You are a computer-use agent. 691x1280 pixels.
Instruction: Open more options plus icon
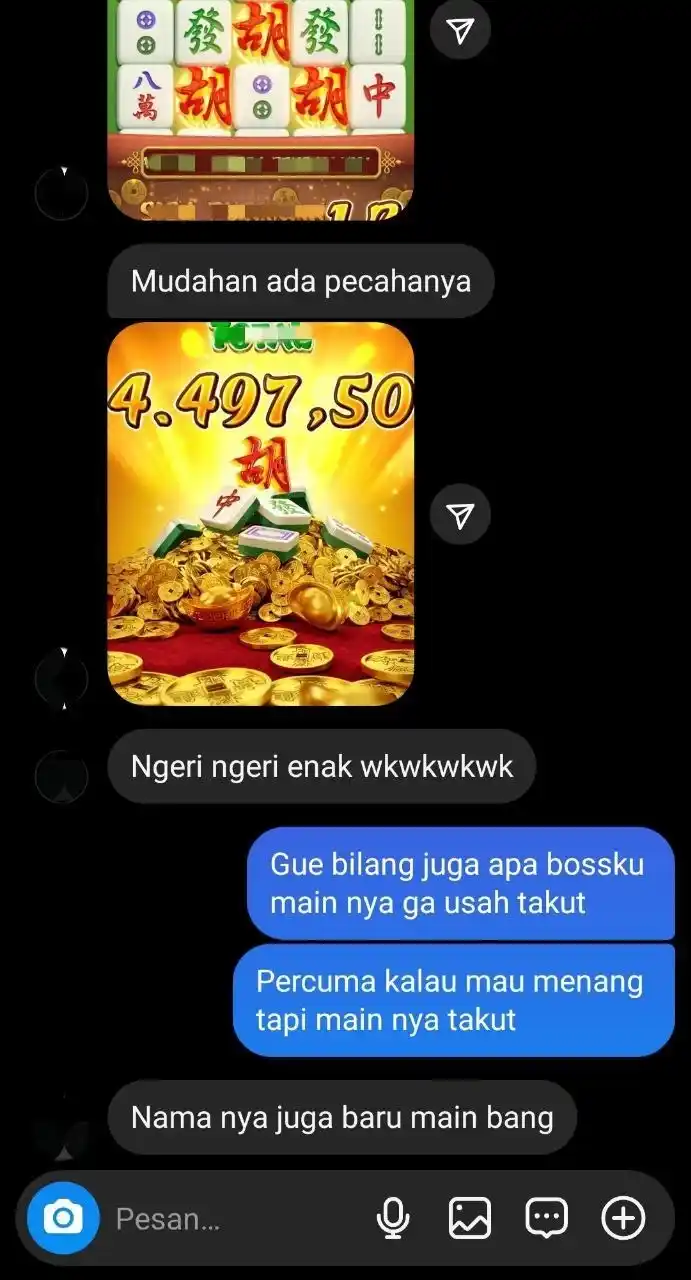[623, 1218]
